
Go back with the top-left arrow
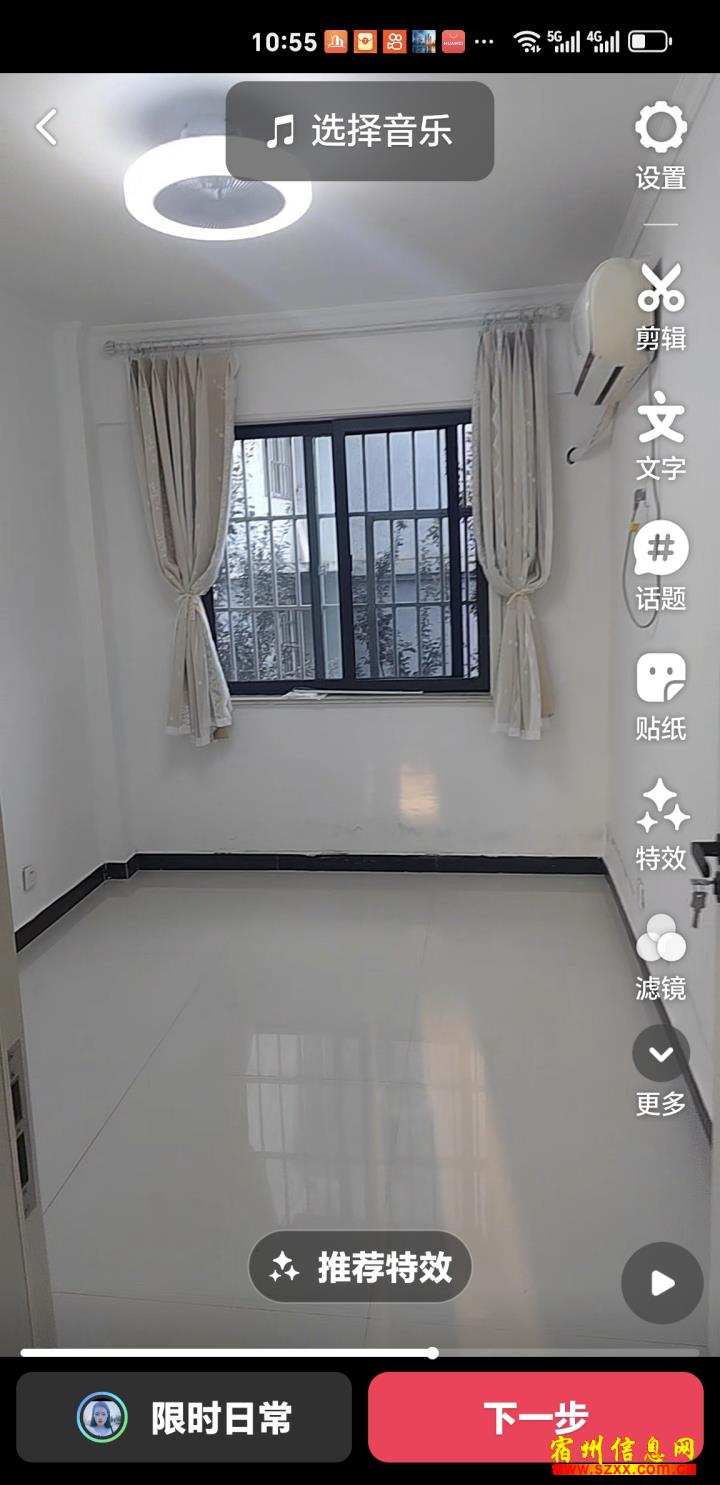pos(46,128)
